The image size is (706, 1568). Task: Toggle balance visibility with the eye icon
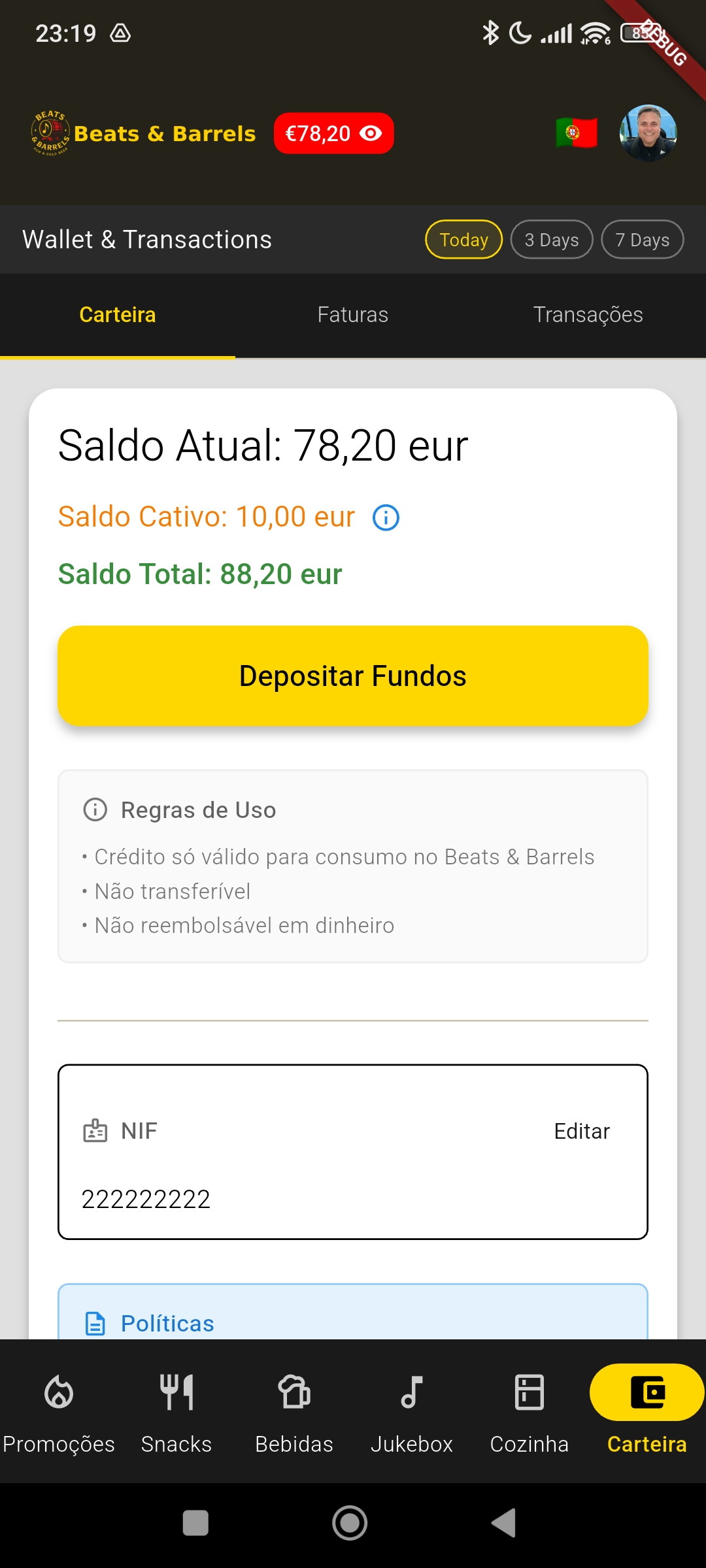(x=370, y=133)
